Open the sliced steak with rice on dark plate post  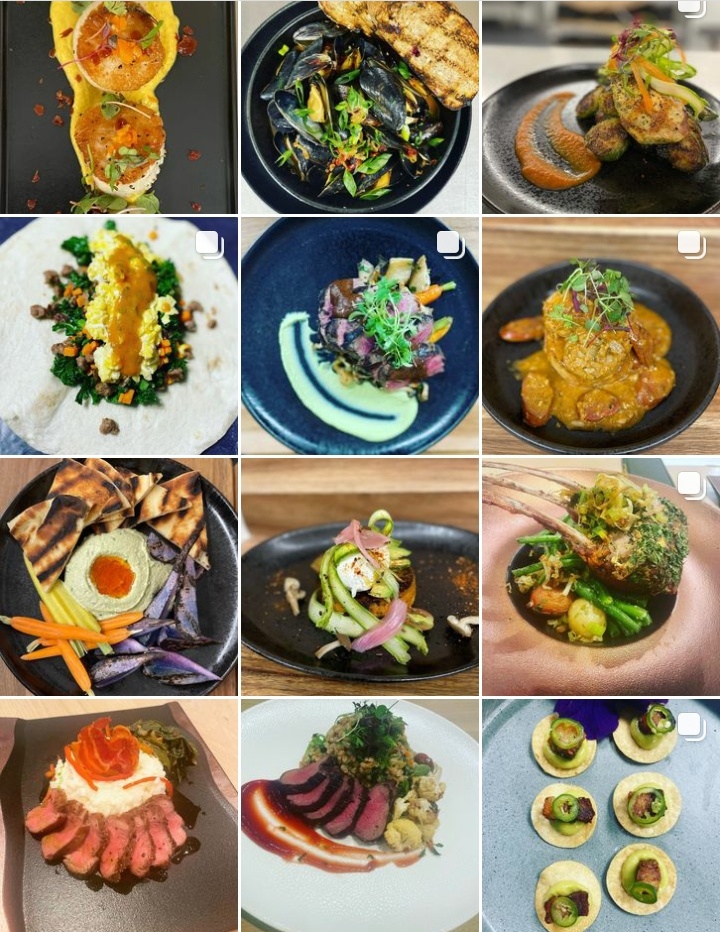click(x=119, y=816)
